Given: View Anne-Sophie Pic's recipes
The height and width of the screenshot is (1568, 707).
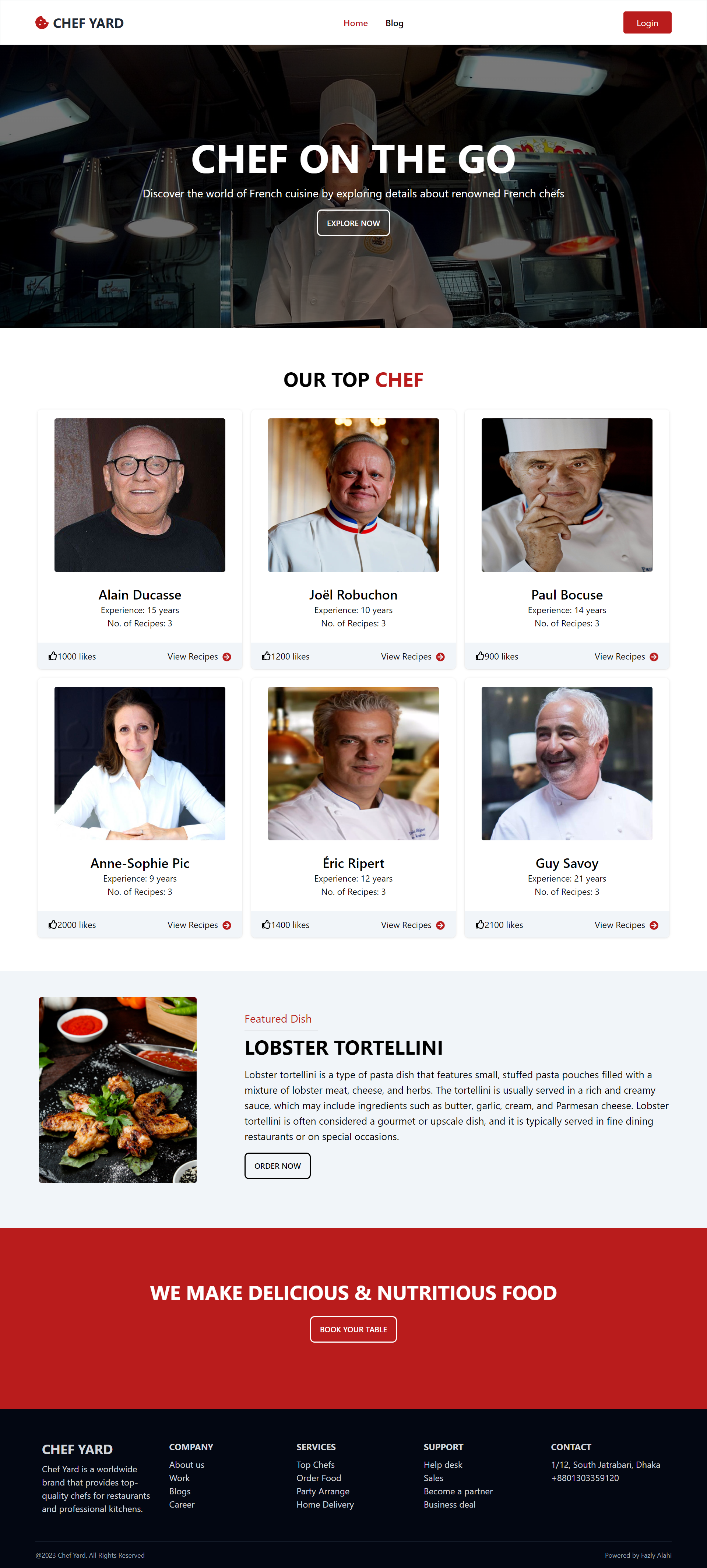Looking at the screenshot, I should tap(199, 925).
